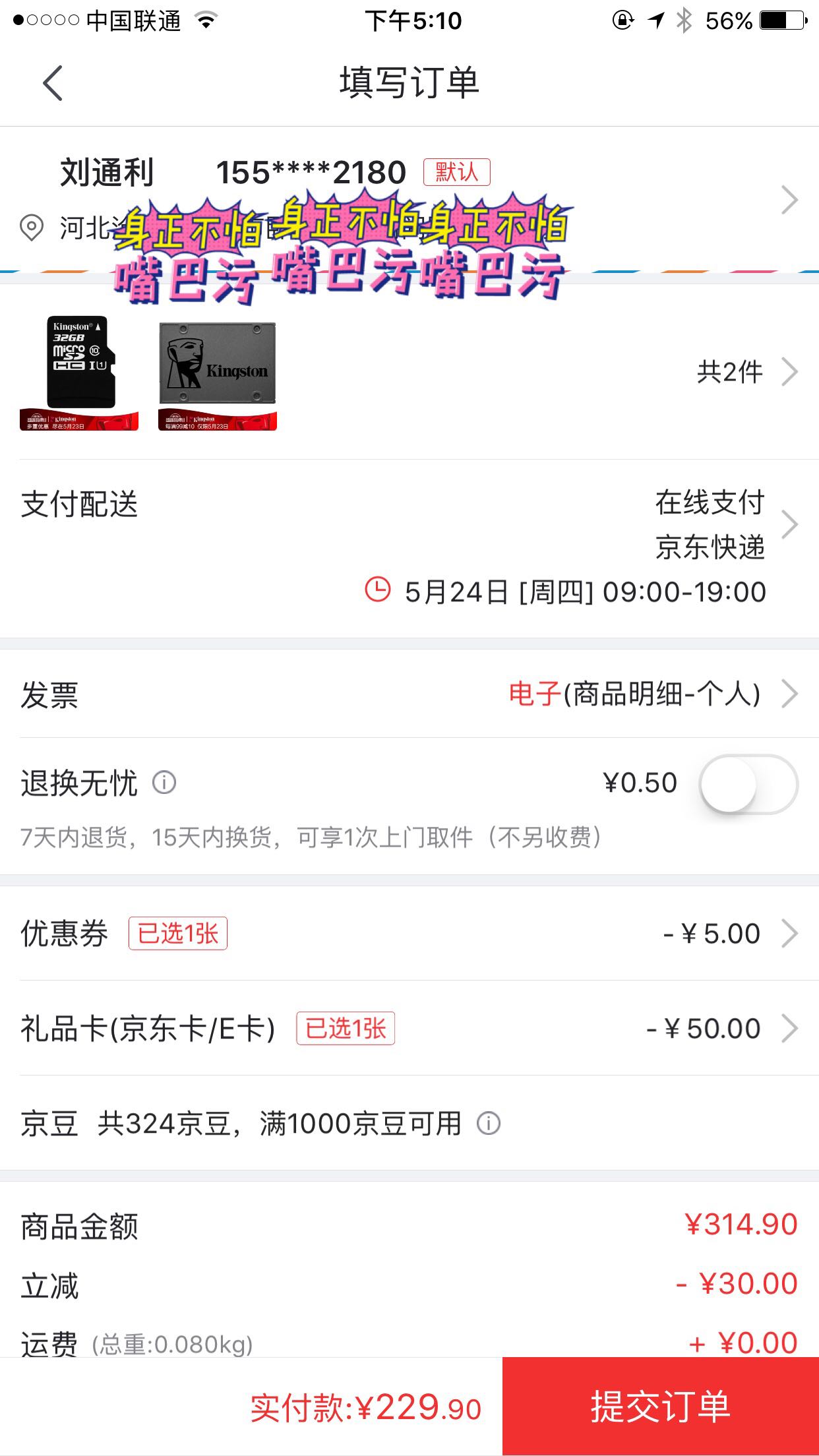Show info about 京豆 usage

click(x=489, y=1123)
